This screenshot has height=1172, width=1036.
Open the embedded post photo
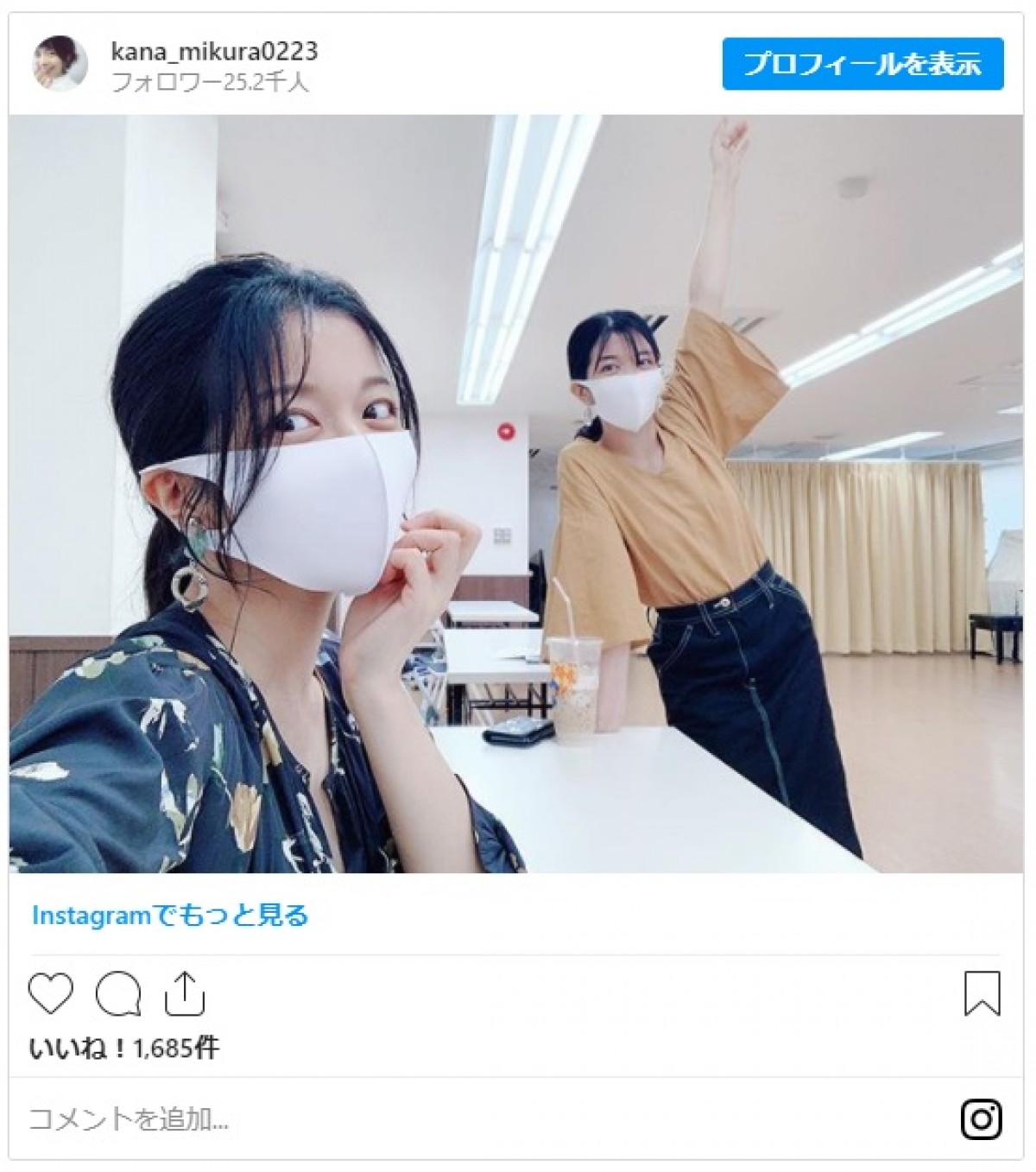click(516, 494)
